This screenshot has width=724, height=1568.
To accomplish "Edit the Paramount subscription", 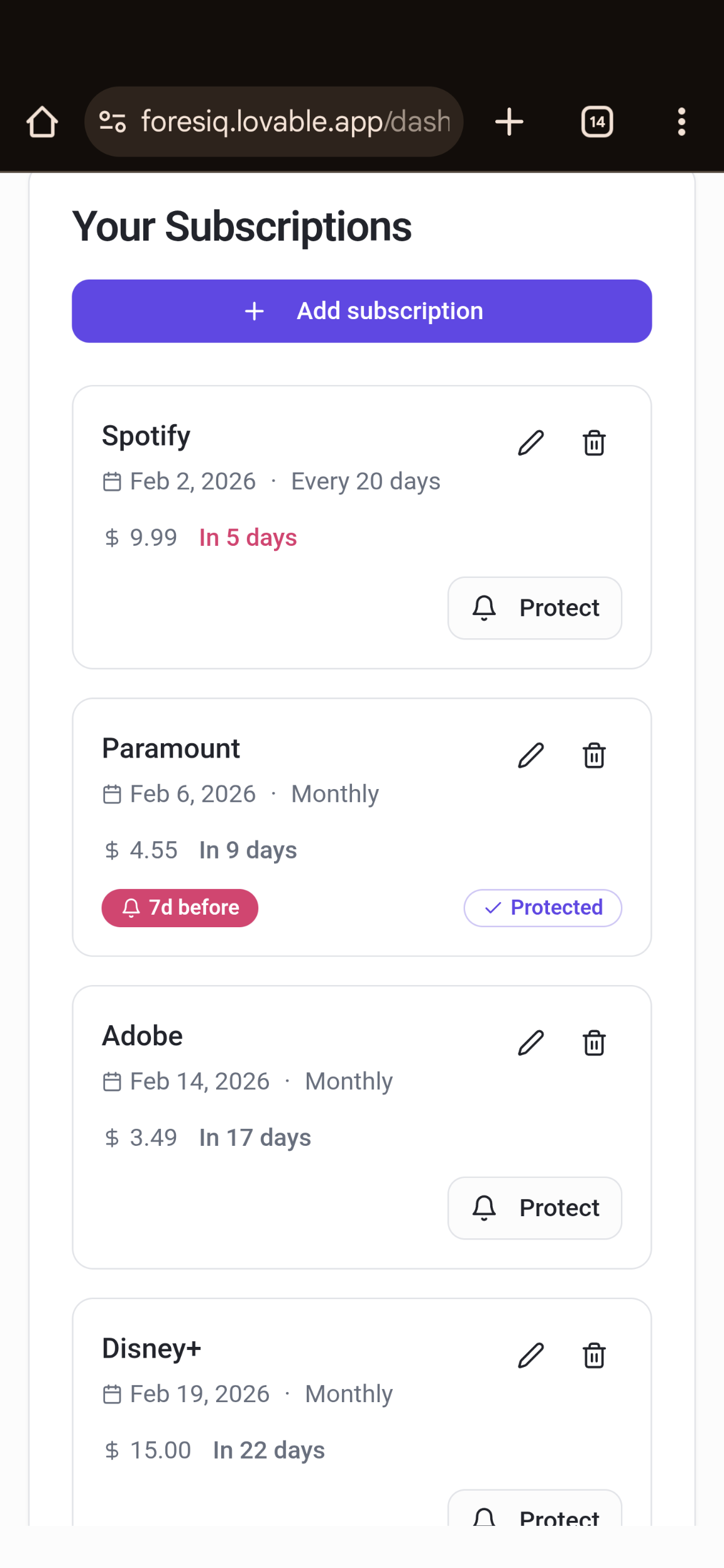I will tap(530, 754).
